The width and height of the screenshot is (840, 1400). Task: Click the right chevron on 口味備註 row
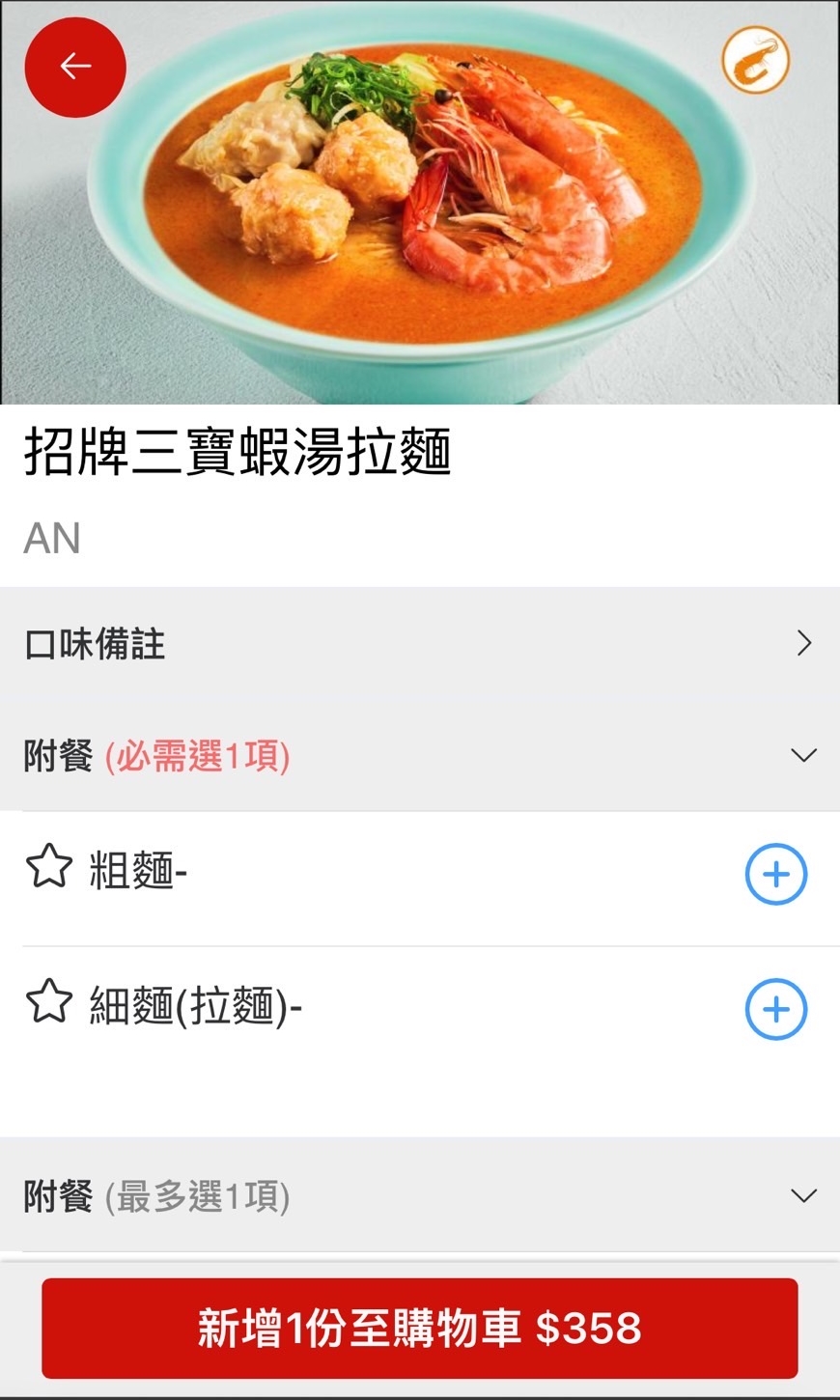point(804,643)
